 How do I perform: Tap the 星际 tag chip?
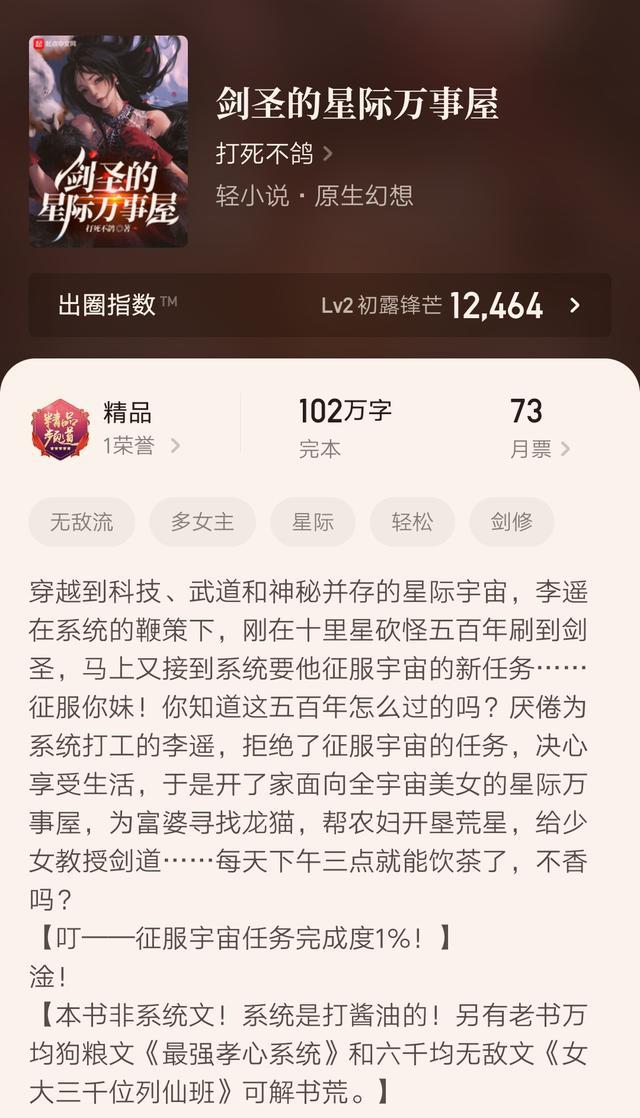pyautogui.click(x=312, y=522)
